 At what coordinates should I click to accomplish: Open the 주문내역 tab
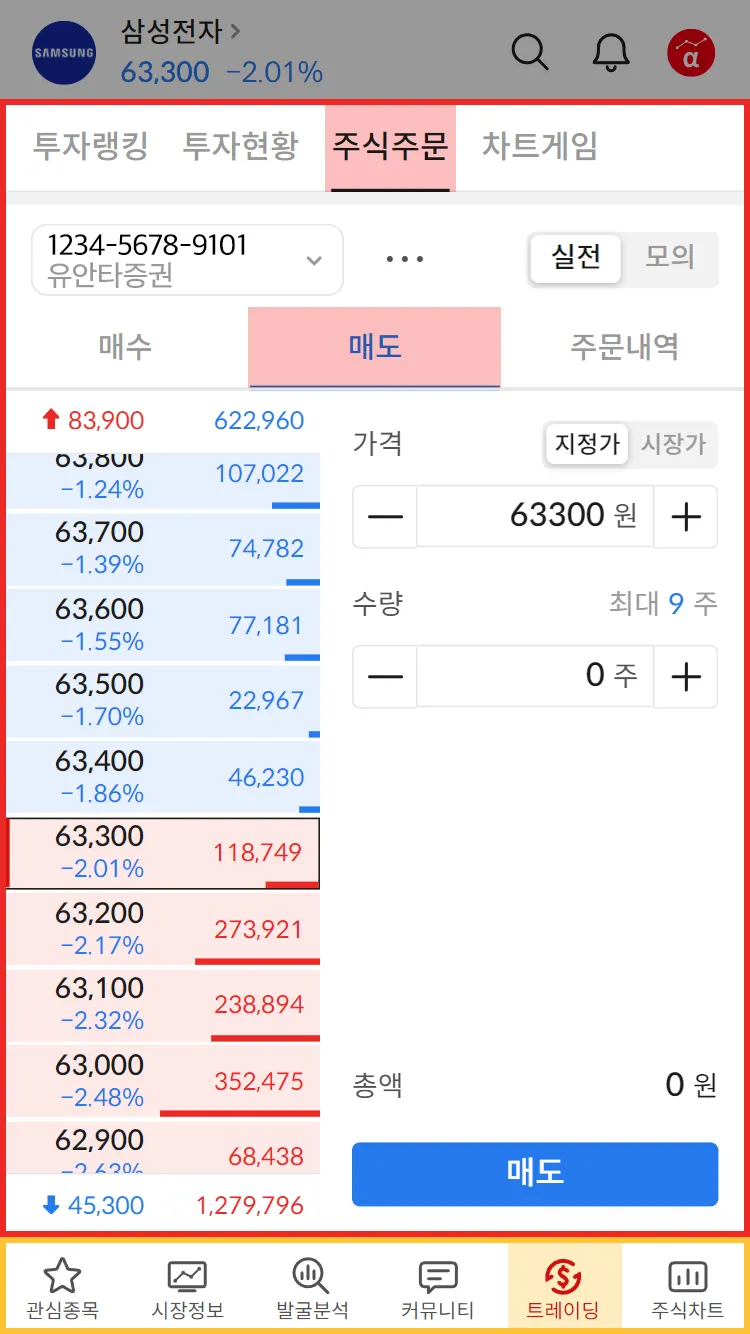[625, 346]
